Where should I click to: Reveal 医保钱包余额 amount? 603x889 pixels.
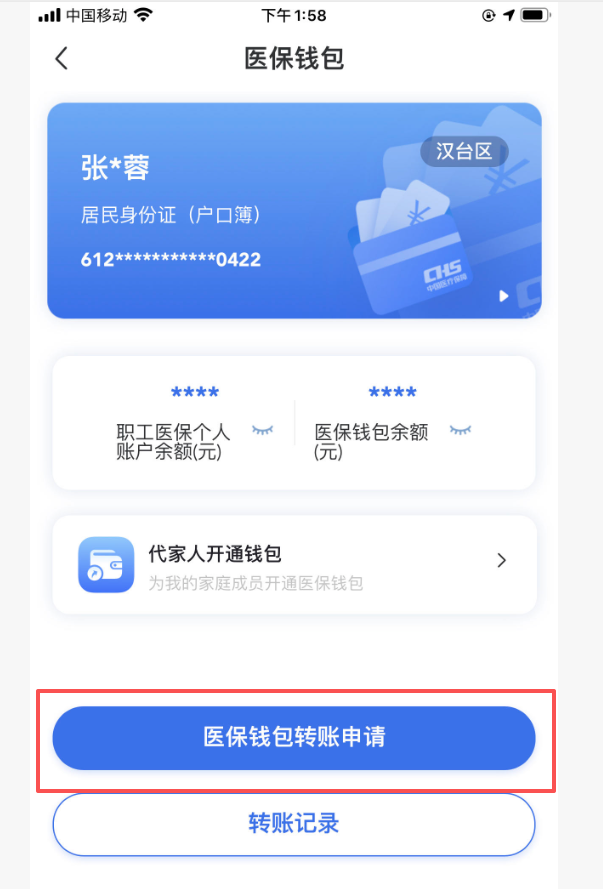pyautogui.click(x=460, y=431)
